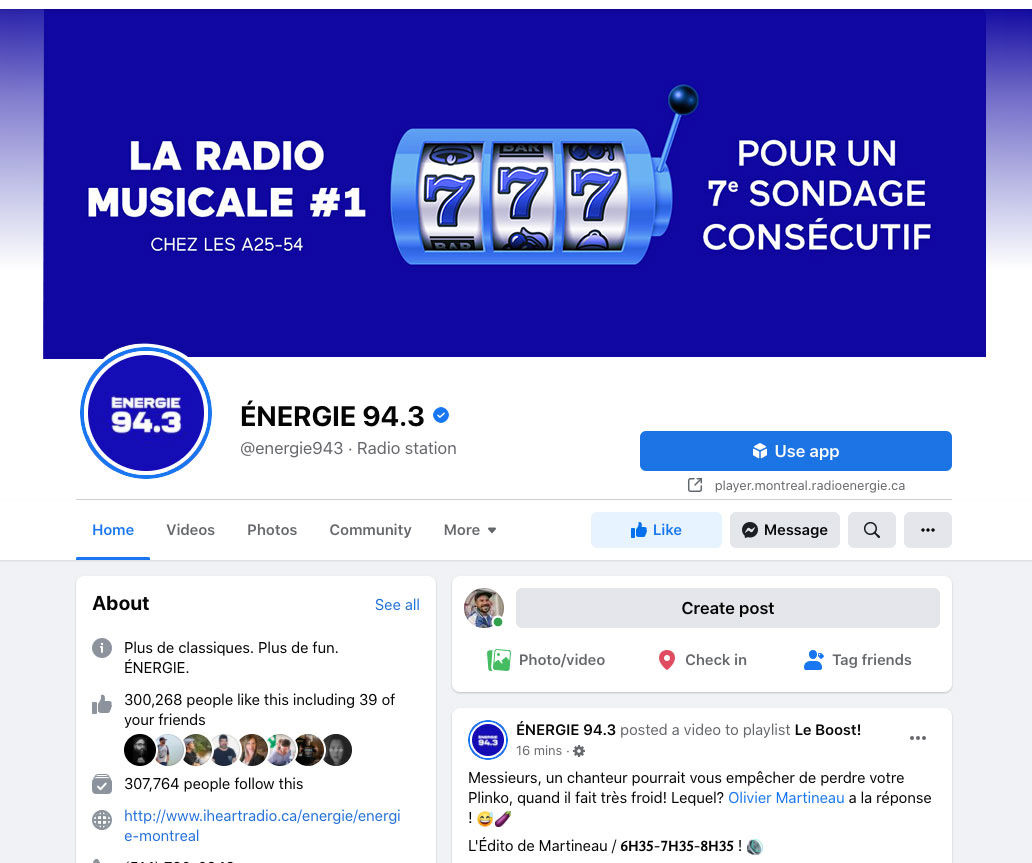Open the Community tab
1032x863 pixels.
point(370,530)
